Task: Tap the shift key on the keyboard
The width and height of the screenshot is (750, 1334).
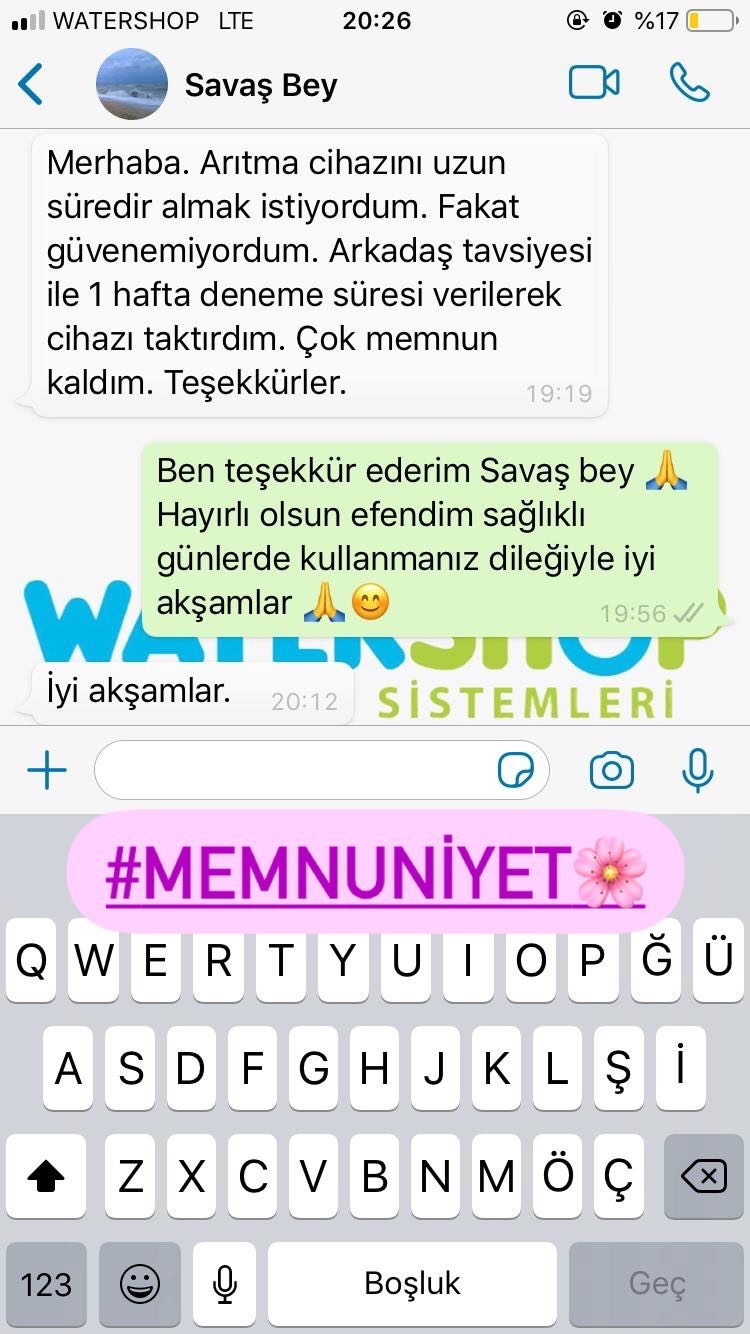Action: (46, 1177)
